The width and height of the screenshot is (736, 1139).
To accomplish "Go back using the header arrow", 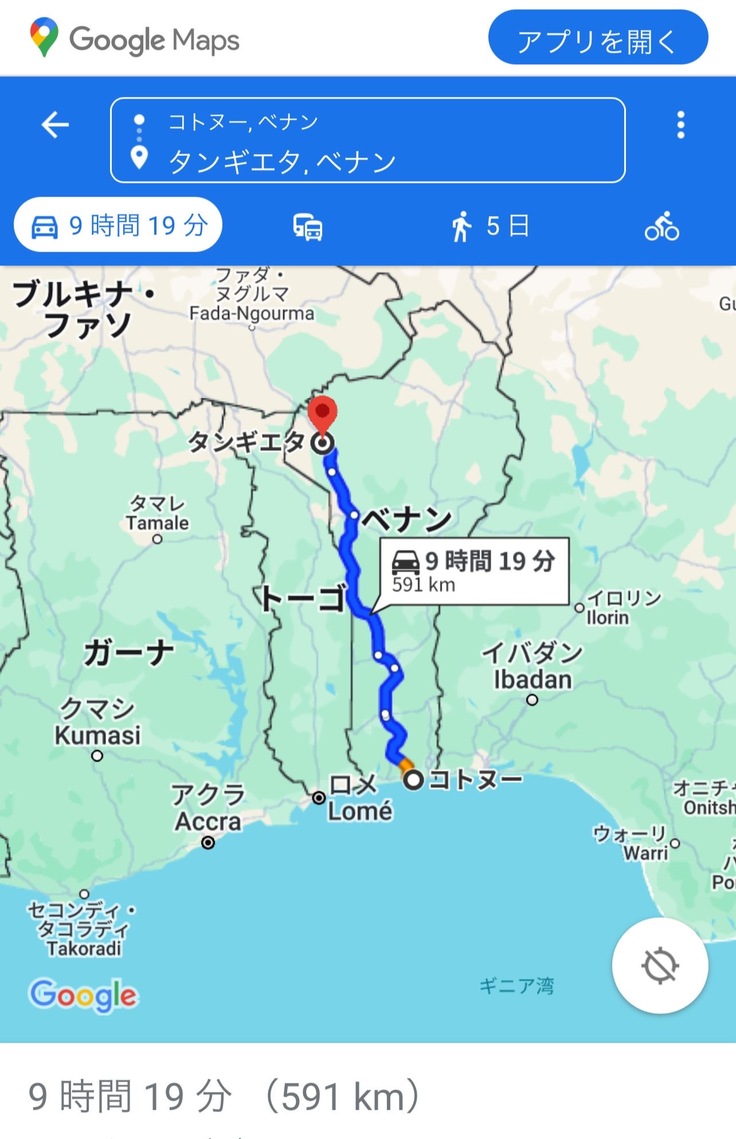I will click(x=55, y=125).
